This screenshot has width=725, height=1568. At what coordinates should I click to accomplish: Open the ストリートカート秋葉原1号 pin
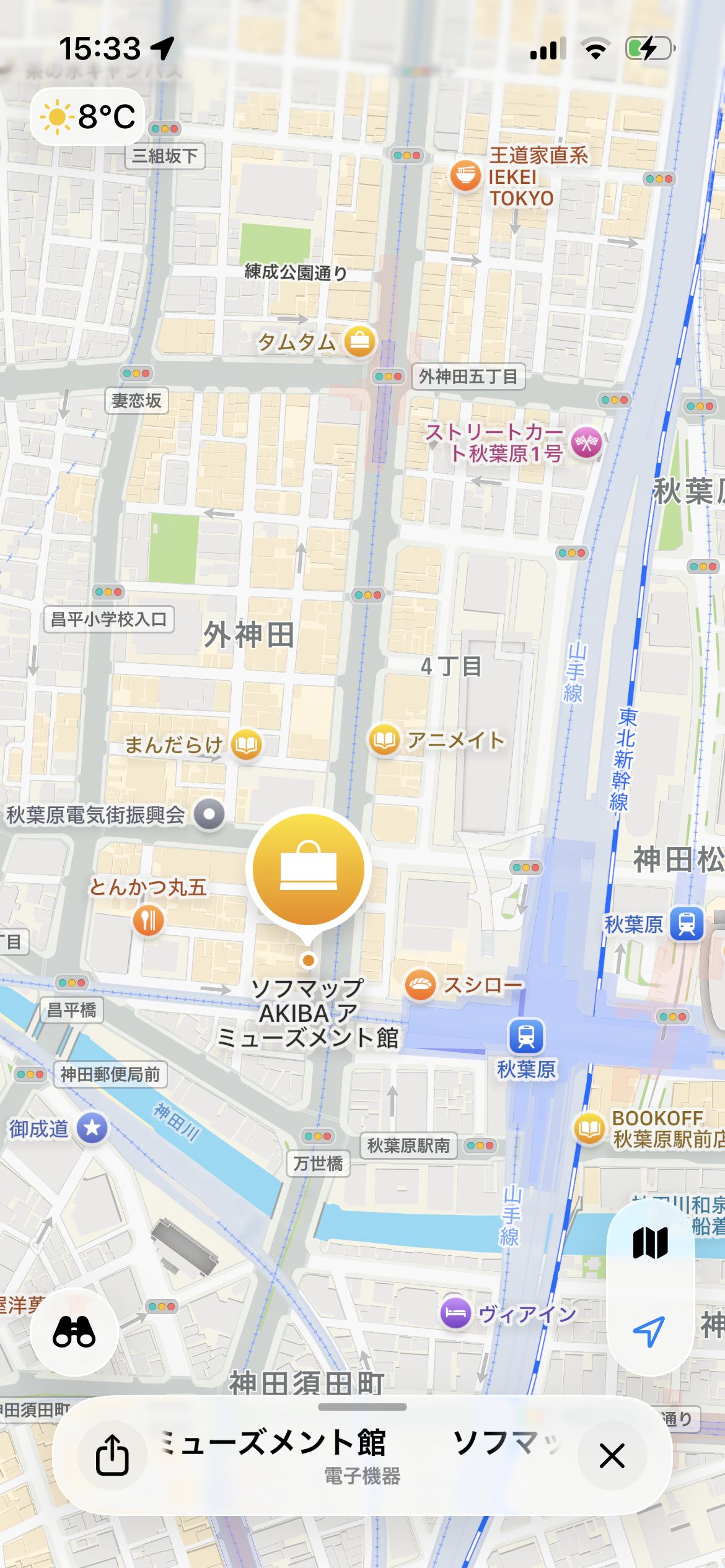click(586, 442)
